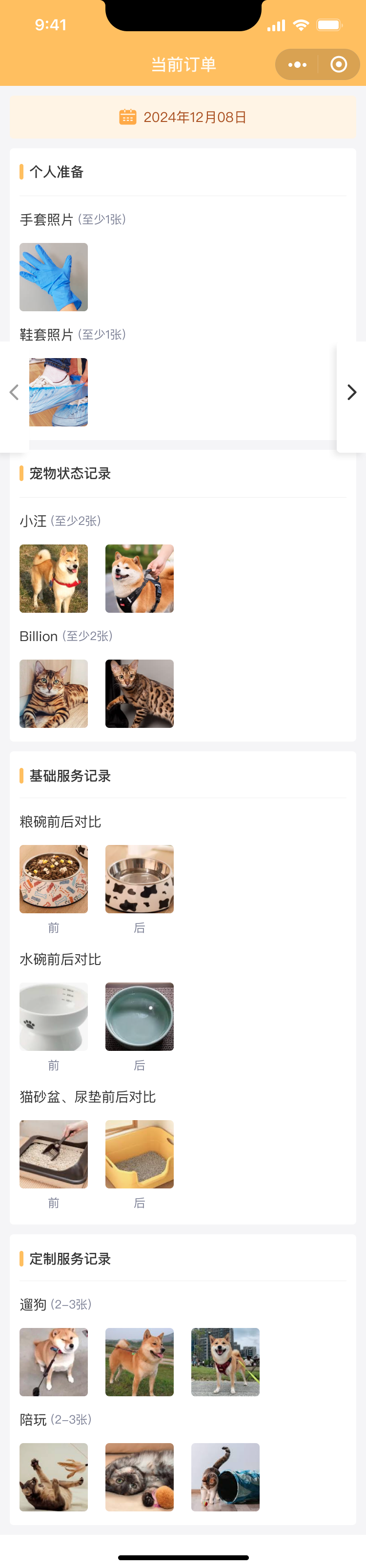Open the first 遛狗 walk photo
366x1568 pixels.
coord(54,1362)
